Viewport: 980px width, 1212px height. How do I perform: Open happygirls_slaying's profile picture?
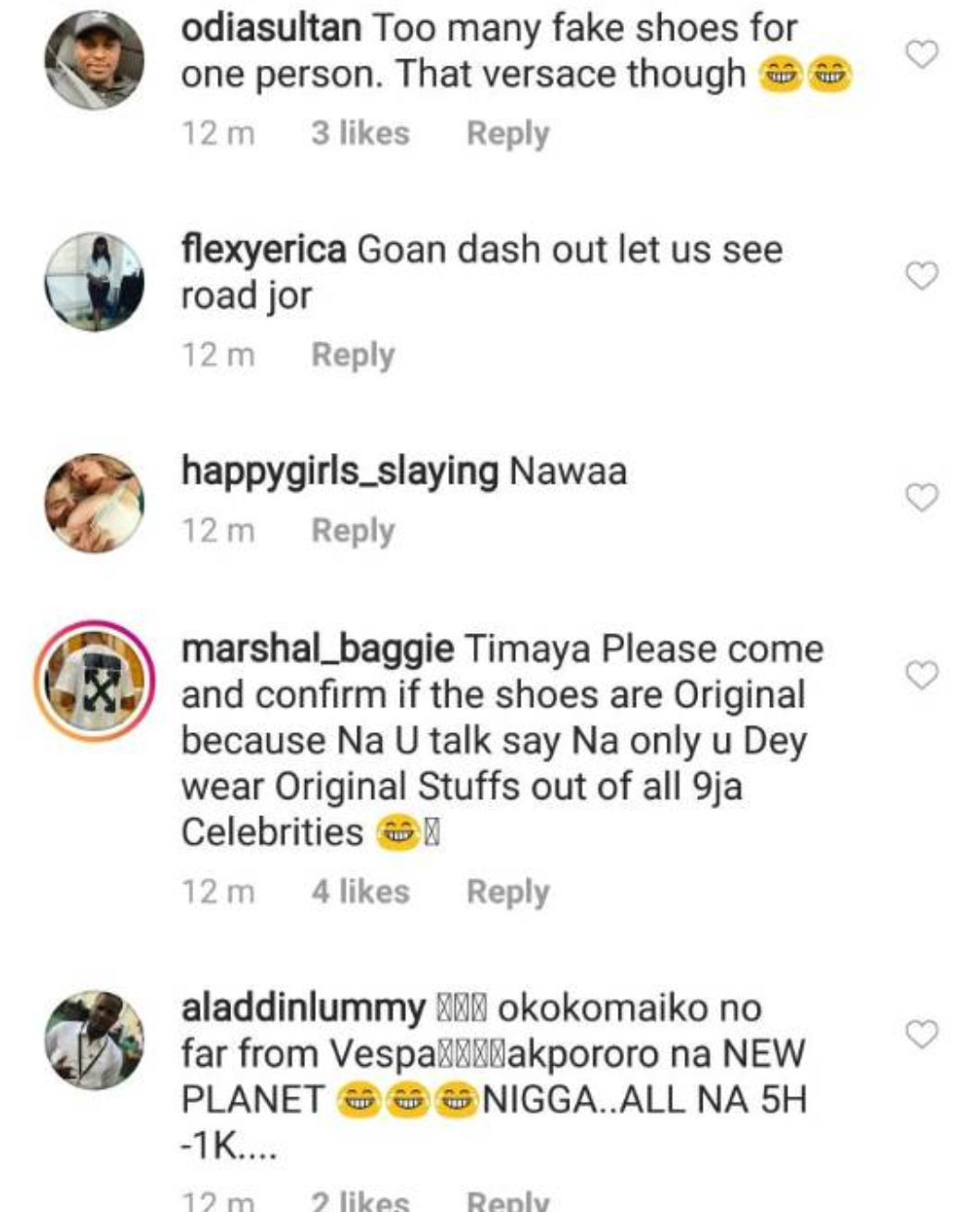click(94, 503)
